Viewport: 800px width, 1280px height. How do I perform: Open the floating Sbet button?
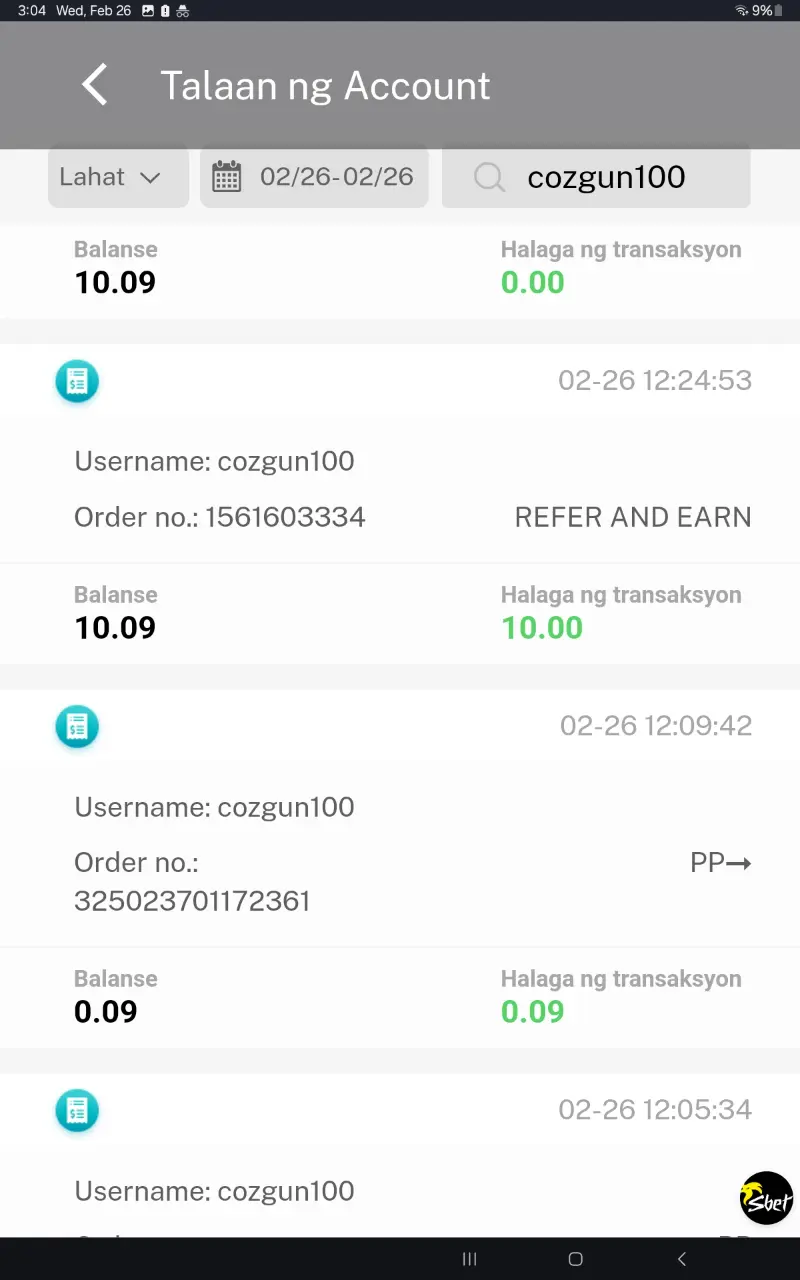click(767, 1198)
